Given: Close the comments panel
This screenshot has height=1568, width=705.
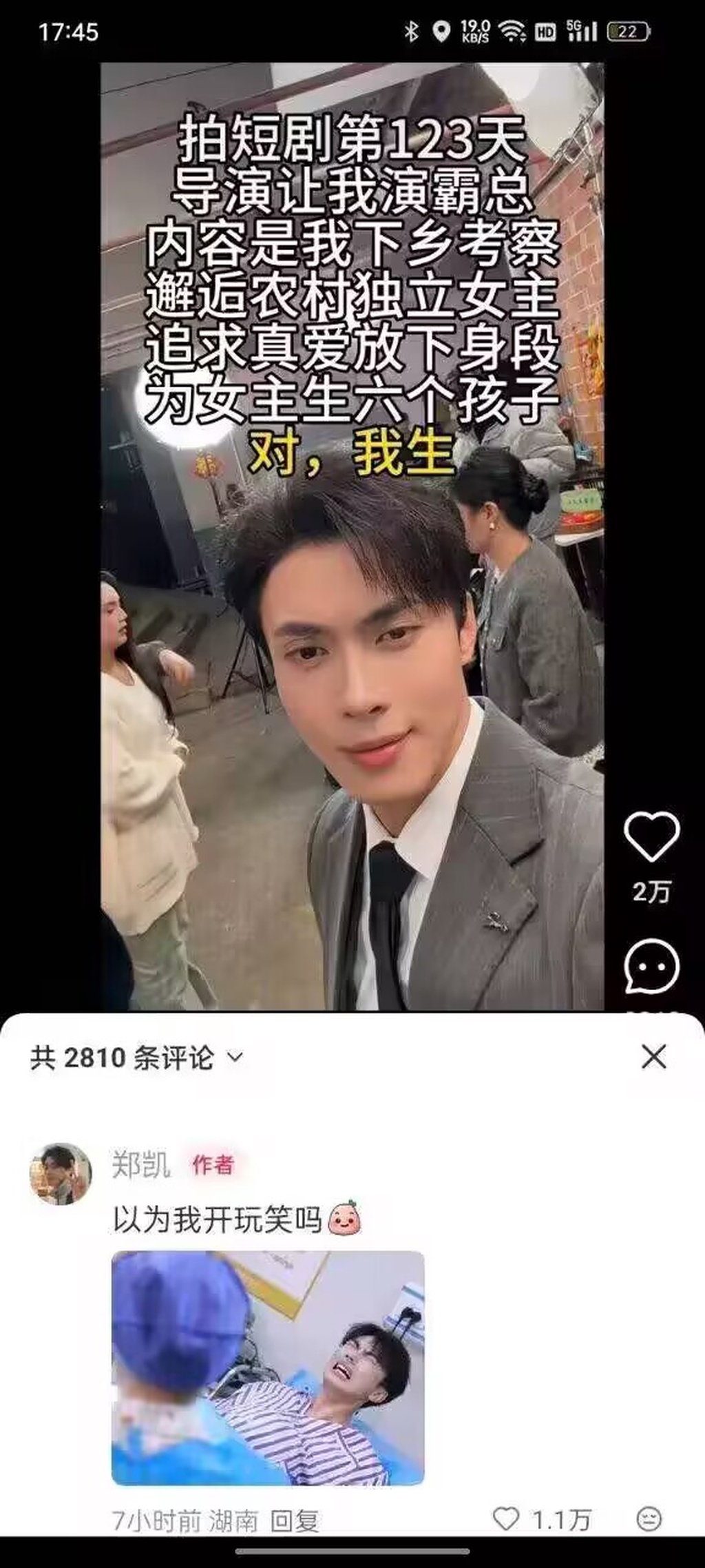Looking at the screenshot, I should (x=653, y=1056).
